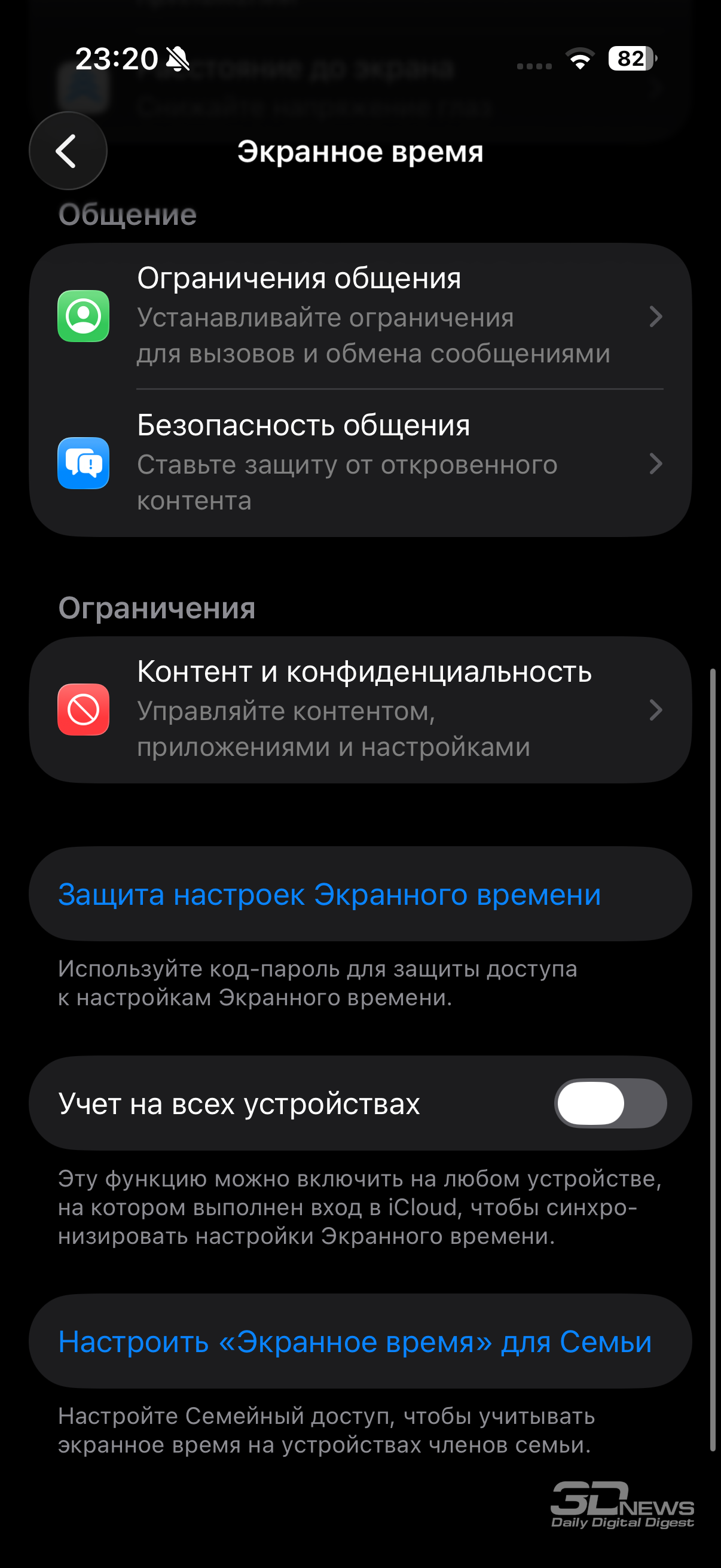Viewport: 721px width, 1568px height.
Task: Tap Защита настроек Экранного времени
Action: click(329, 894)
